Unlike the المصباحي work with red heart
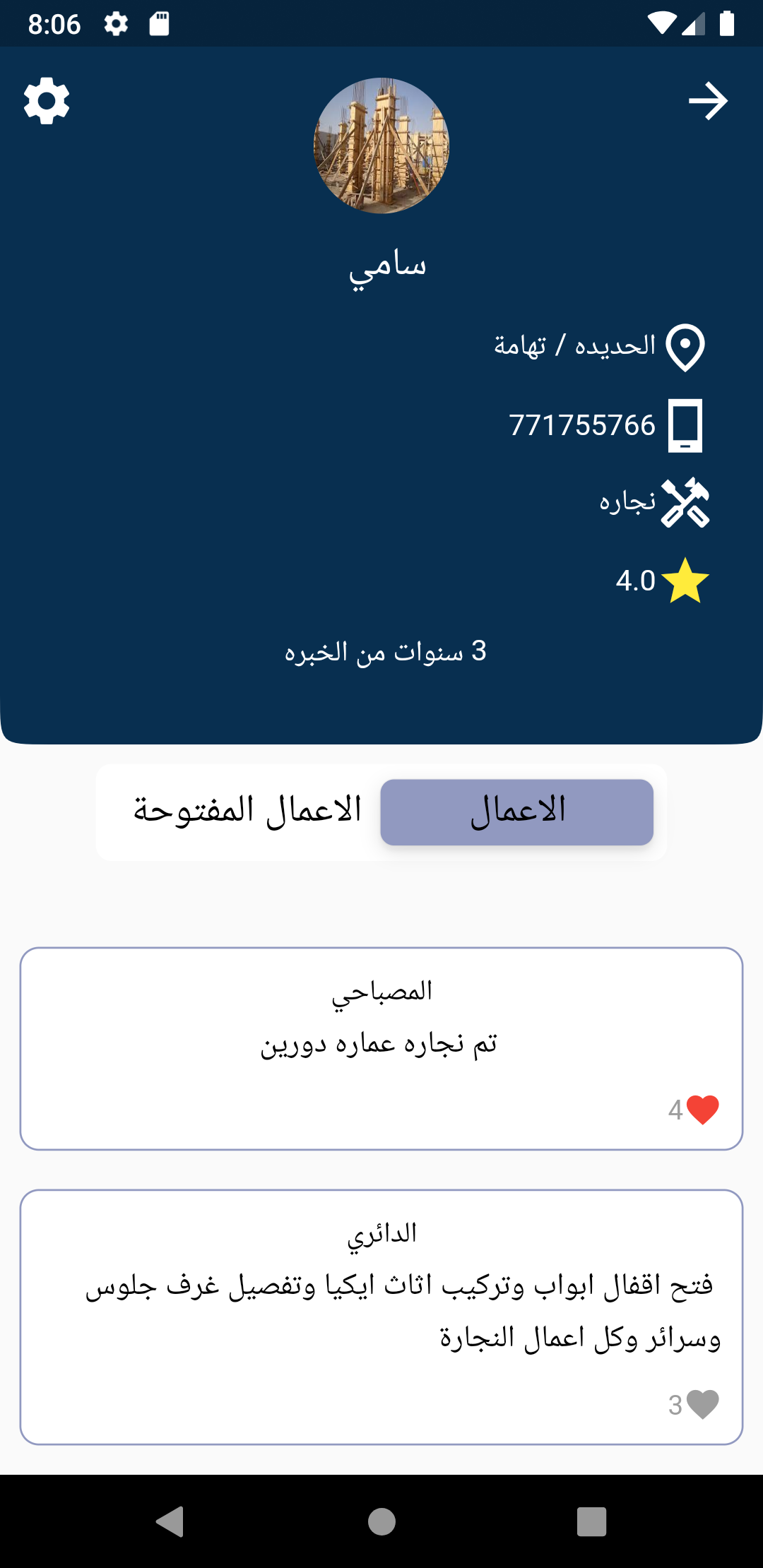This screenshot has width=763, height=1568. (702, 1110)
